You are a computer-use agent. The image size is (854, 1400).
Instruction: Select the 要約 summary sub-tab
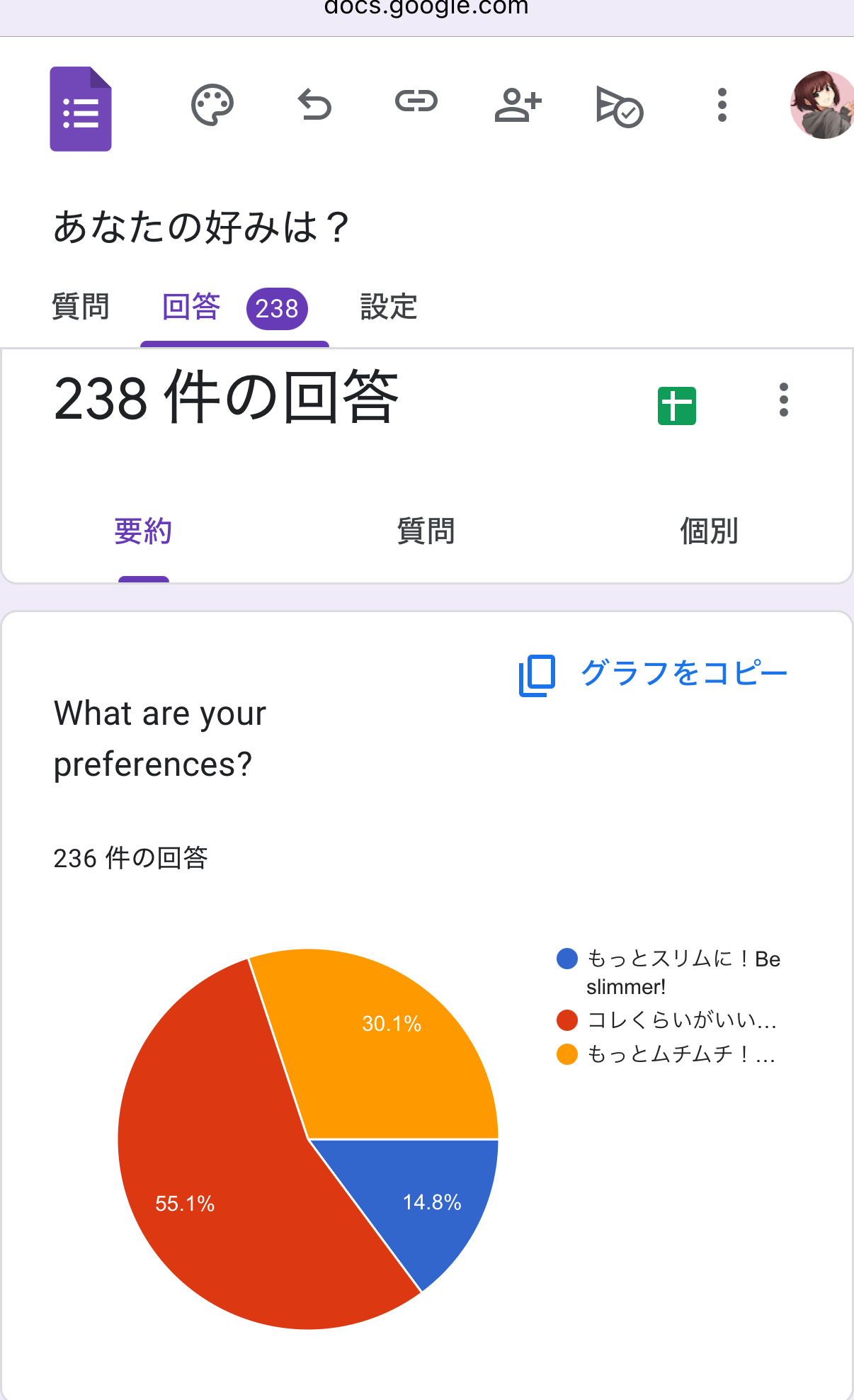click(x=143, y=531)
